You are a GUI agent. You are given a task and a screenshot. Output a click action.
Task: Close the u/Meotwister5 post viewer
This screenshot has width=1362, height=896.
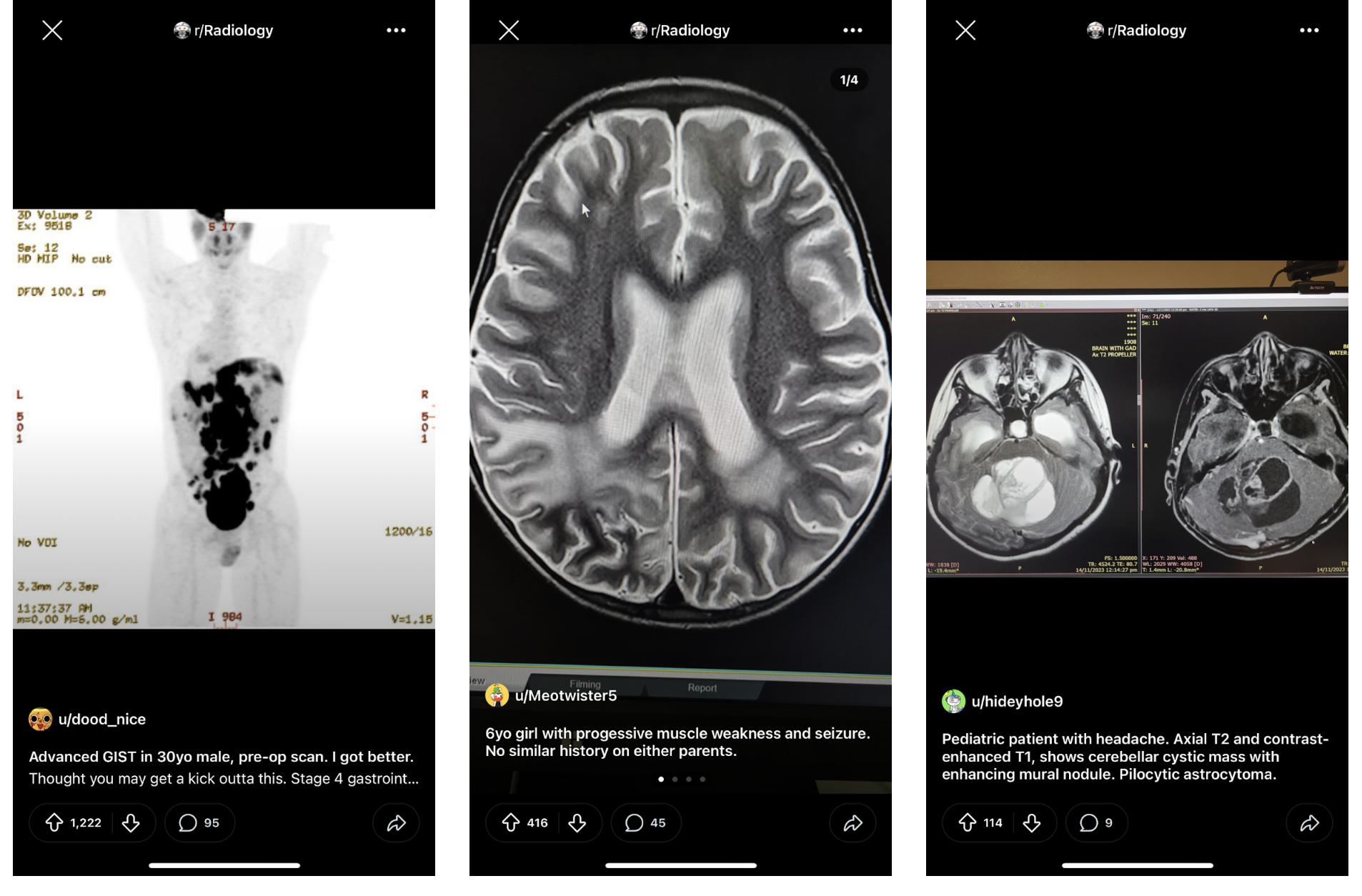click(509, 30)
